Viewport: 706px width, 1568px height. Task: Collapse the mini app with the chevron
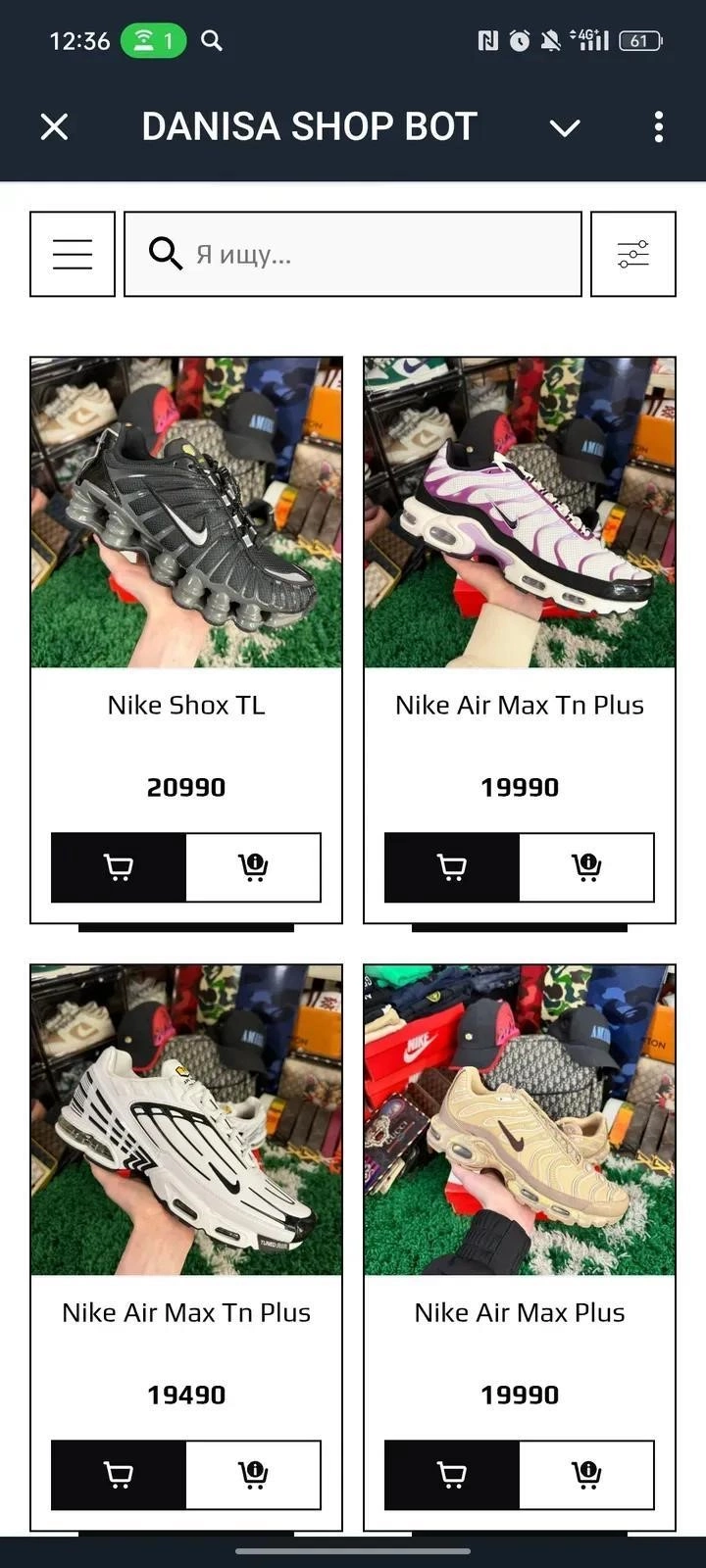click(x=565, y=127)
